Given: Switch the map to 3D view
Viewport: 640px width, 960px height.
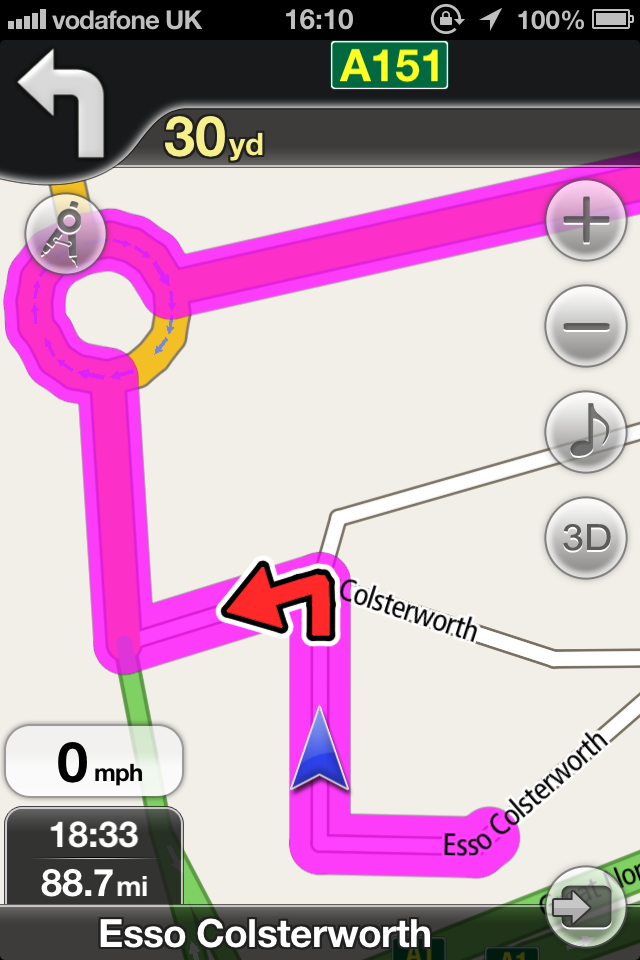Looking at the screenshot, I should [586, 539].
